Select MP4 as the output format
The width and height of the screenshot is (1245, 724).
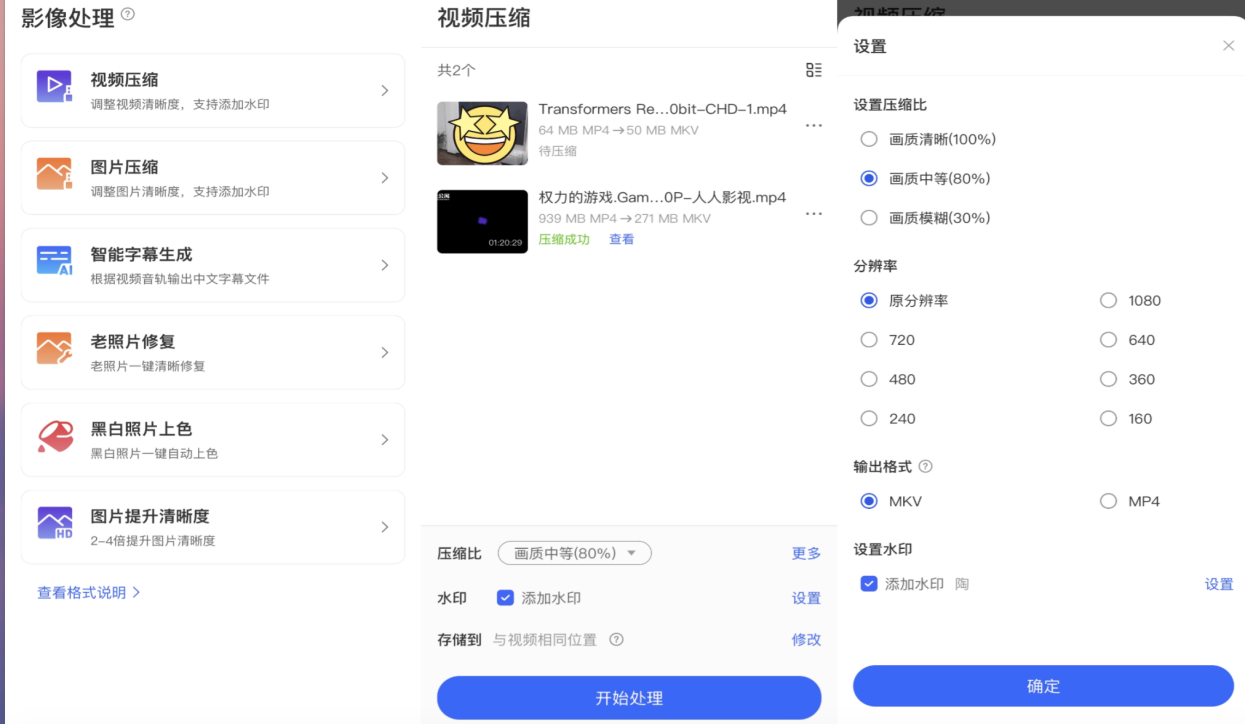click(x=1108, y=501)
